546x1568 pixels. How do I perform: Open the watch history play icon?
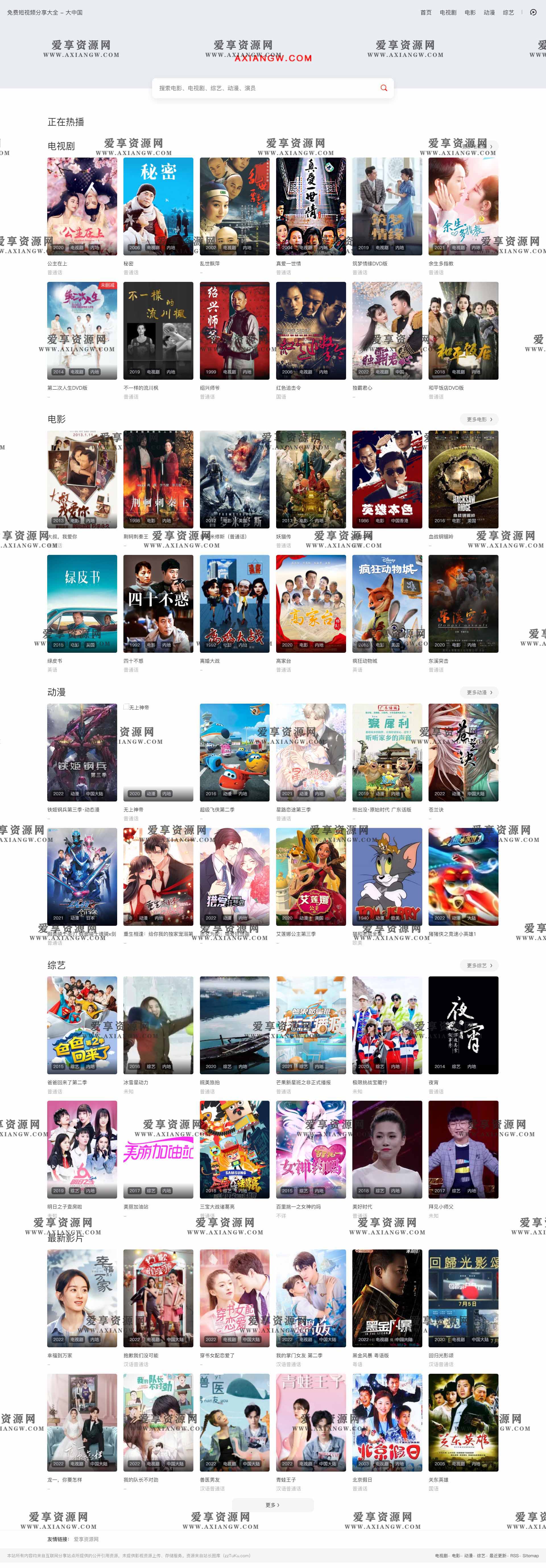pyautogui.click(x=533, y=12)
